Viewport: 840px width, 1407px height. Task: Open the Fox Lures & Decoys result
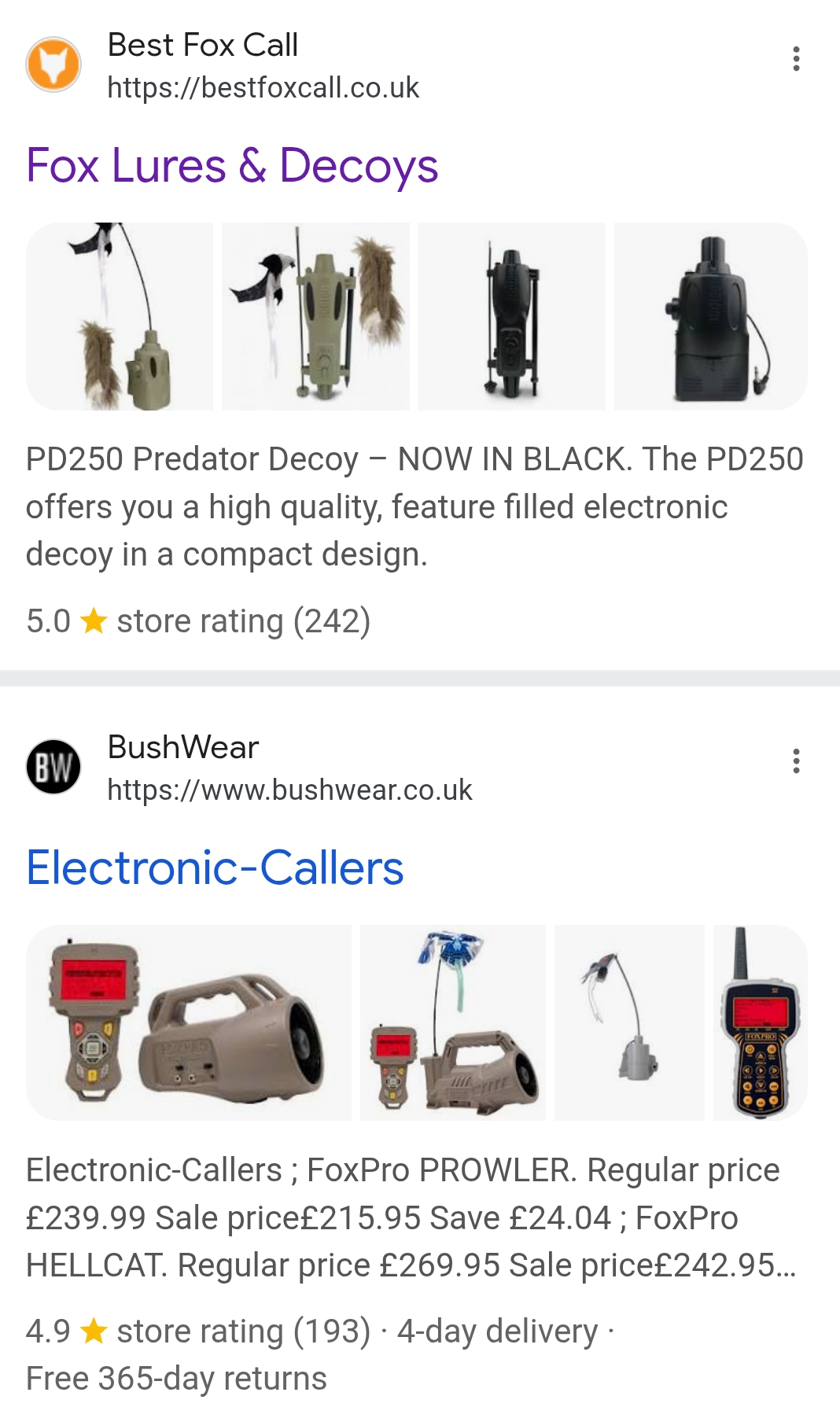[232, 166]
